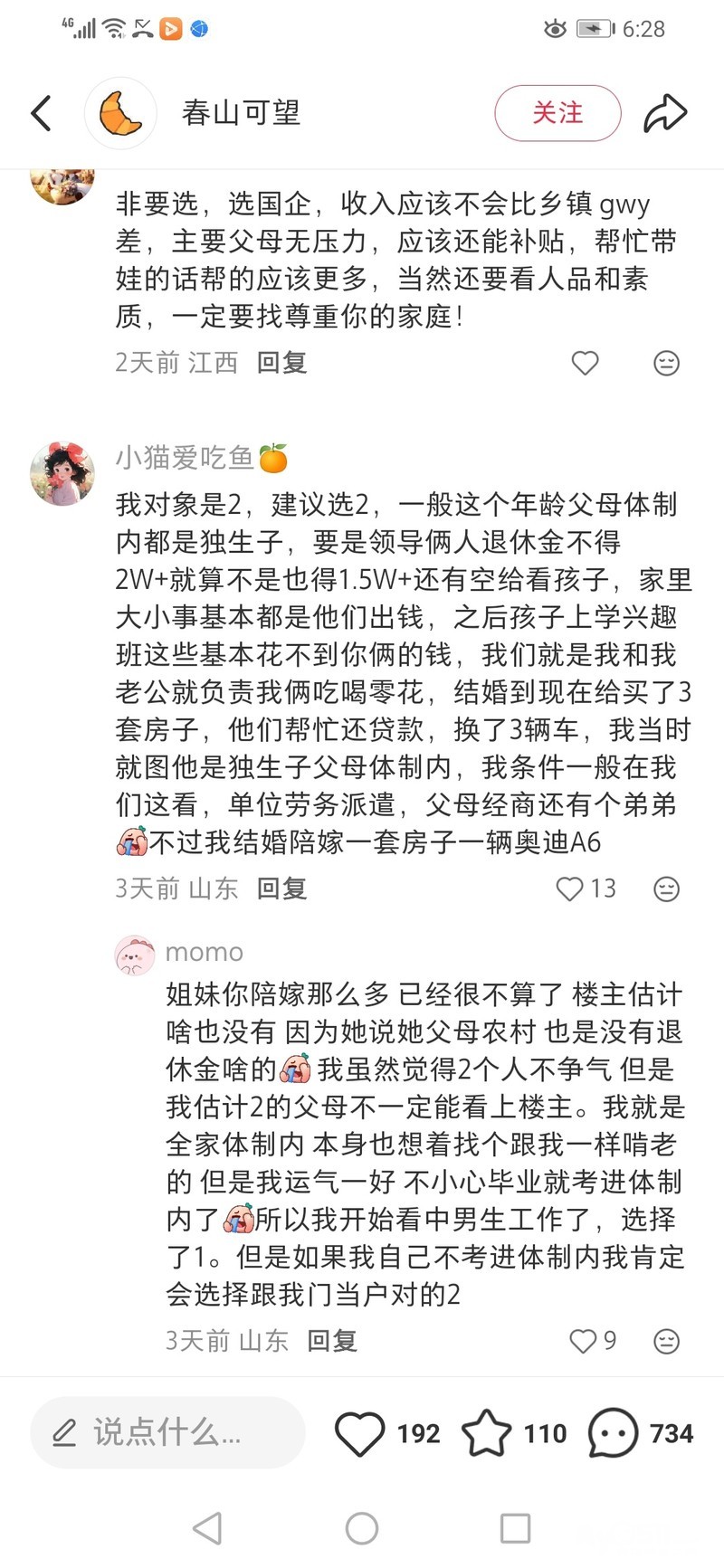Open 春山可望's profile avatar
The image size is (724, 1568).
tap(120, 114)
